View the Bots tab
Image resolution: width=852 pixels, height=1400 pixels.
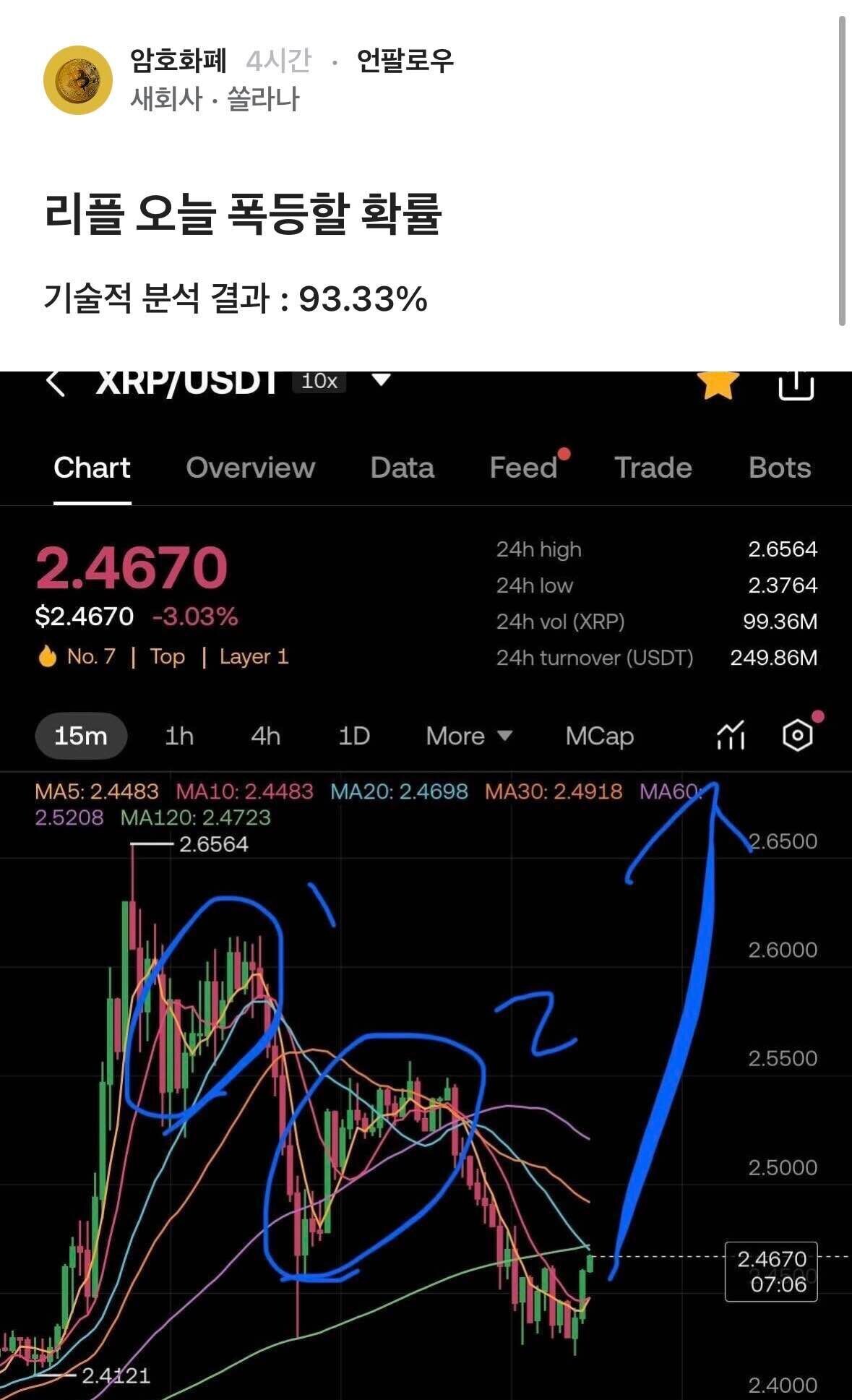click(x=778, y=468)
